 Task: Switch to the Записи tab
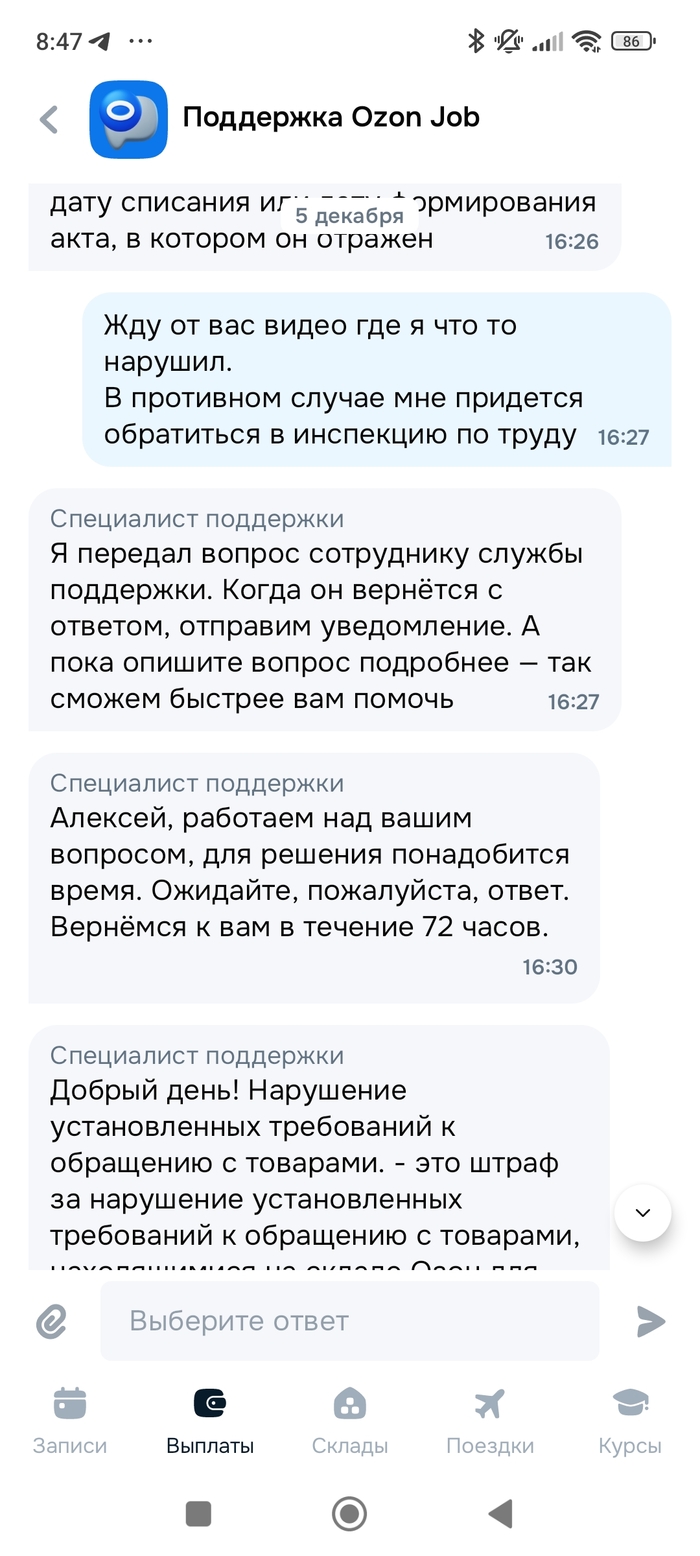click(70, 1420)
